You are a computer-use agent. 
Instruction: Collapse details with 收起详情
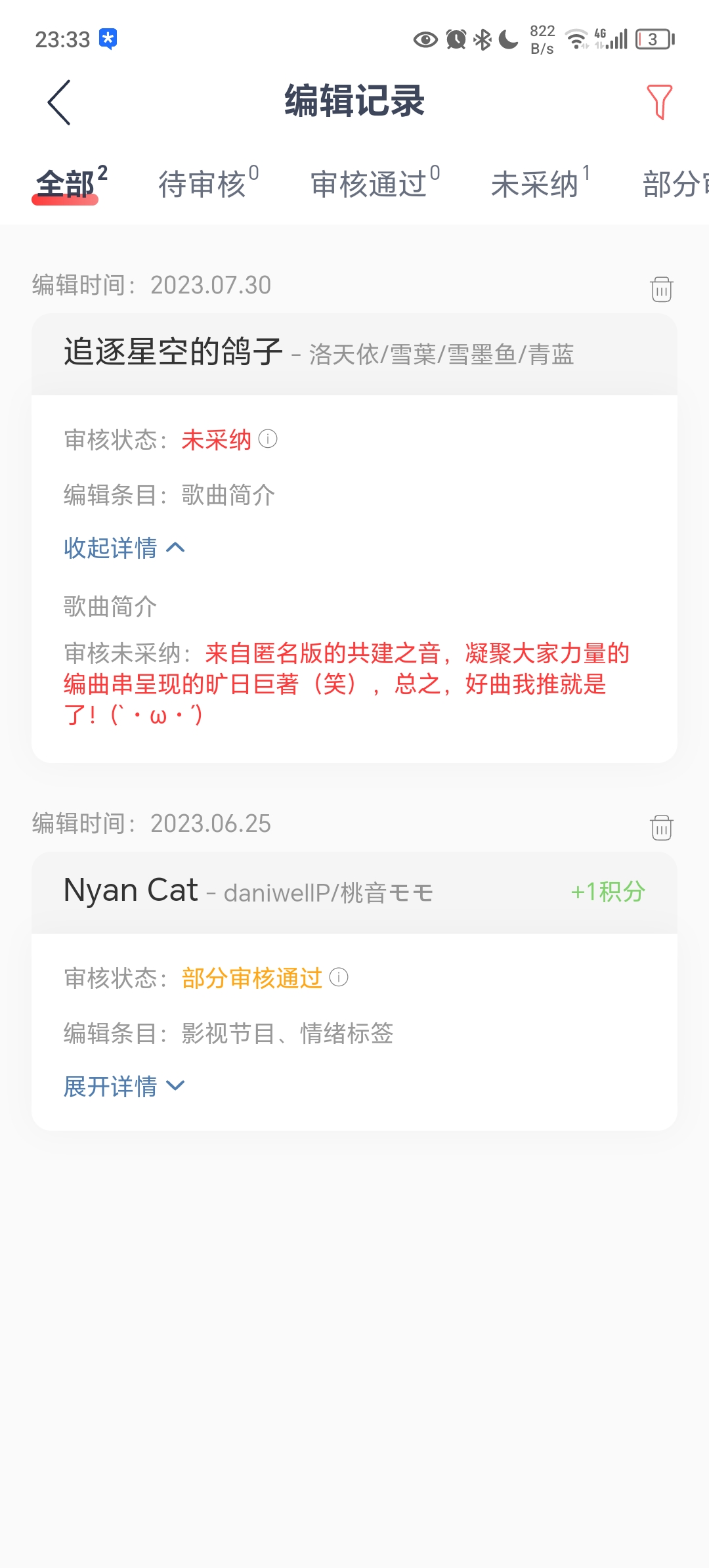point(124,548)
